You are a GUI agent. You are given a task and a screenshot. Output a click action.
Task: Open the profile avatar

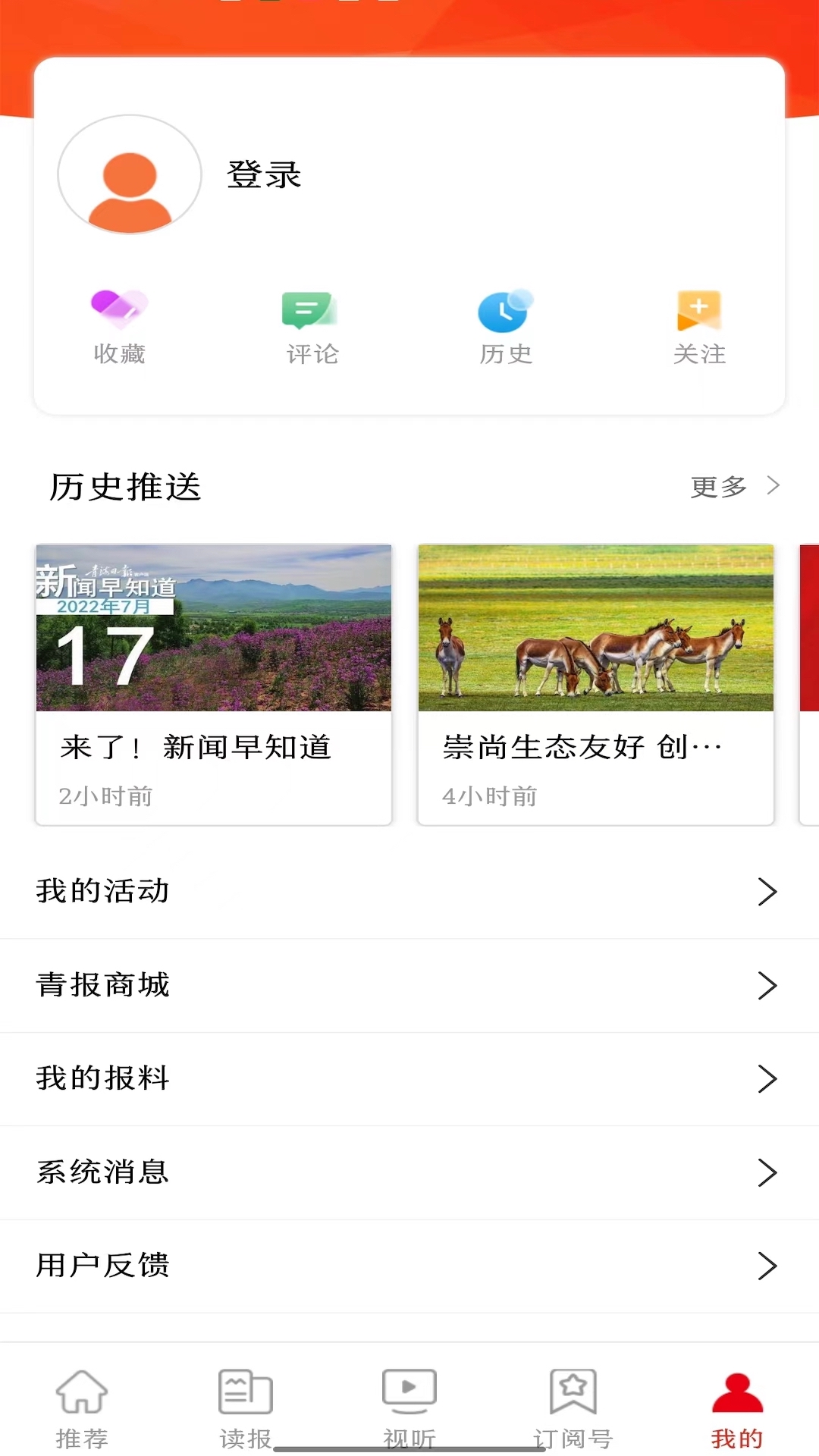click(130, 175)
